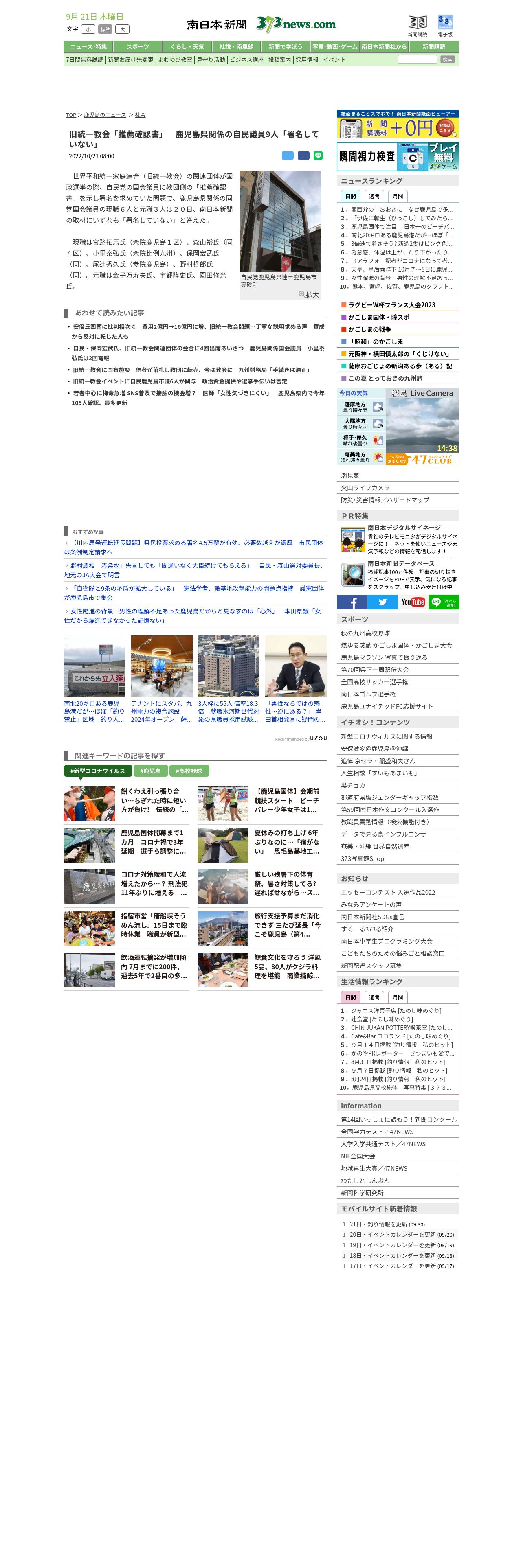Image resolution: width=523 pixels, height=1568 pixels.
Task: Submit search with 検索 button
Action: (448, 60)
